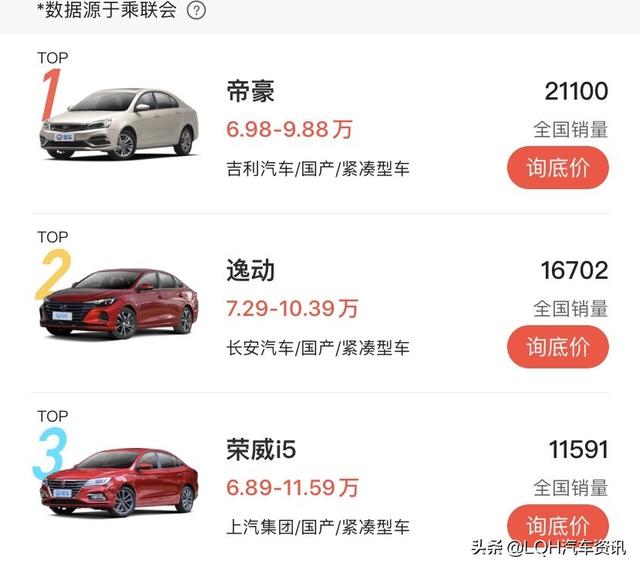This screenshot has width=640, height=570.
Task: Open the help icon beside 数据源于乘联会
Action: [197, 11]
